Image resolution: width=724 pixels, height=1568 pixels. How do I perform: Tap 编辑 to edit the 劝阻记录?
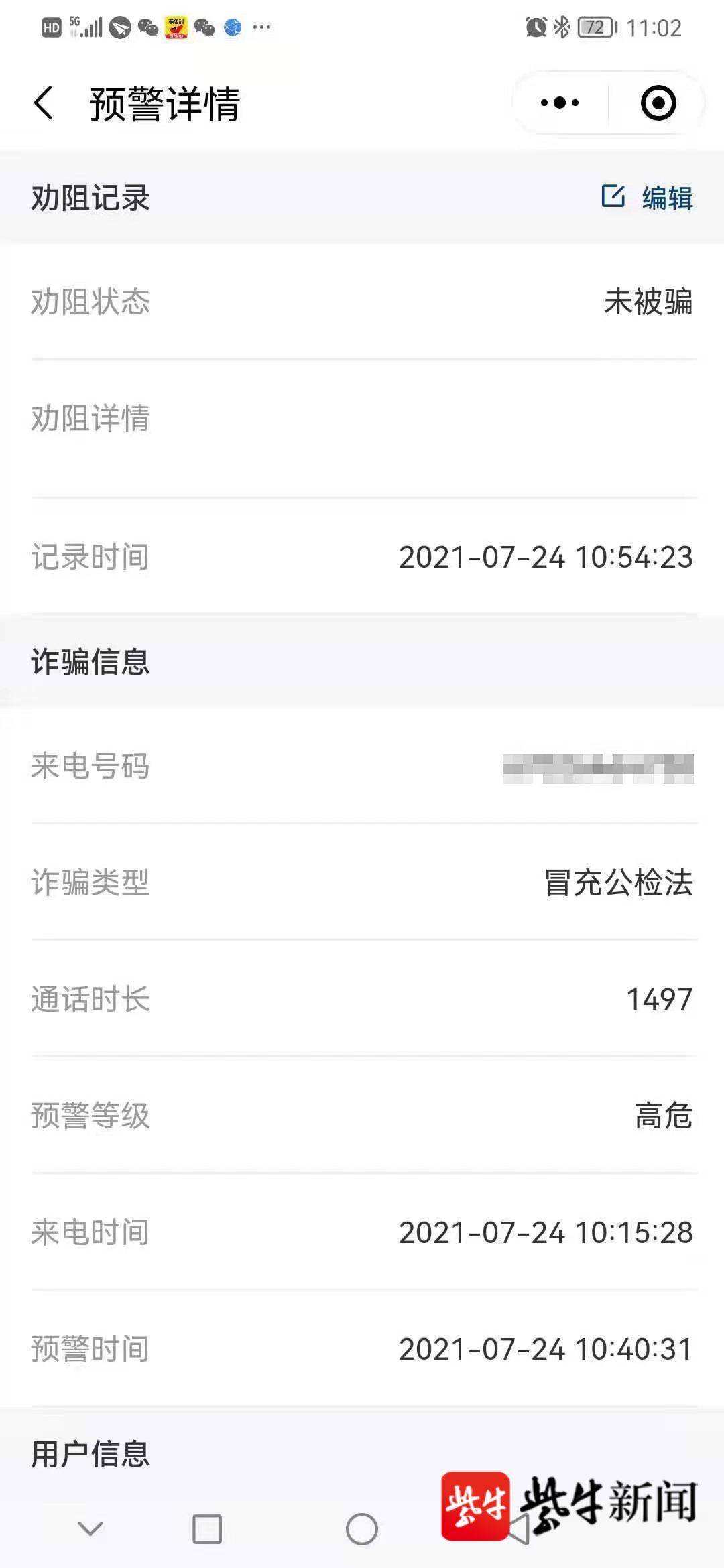tap(648, 198)
